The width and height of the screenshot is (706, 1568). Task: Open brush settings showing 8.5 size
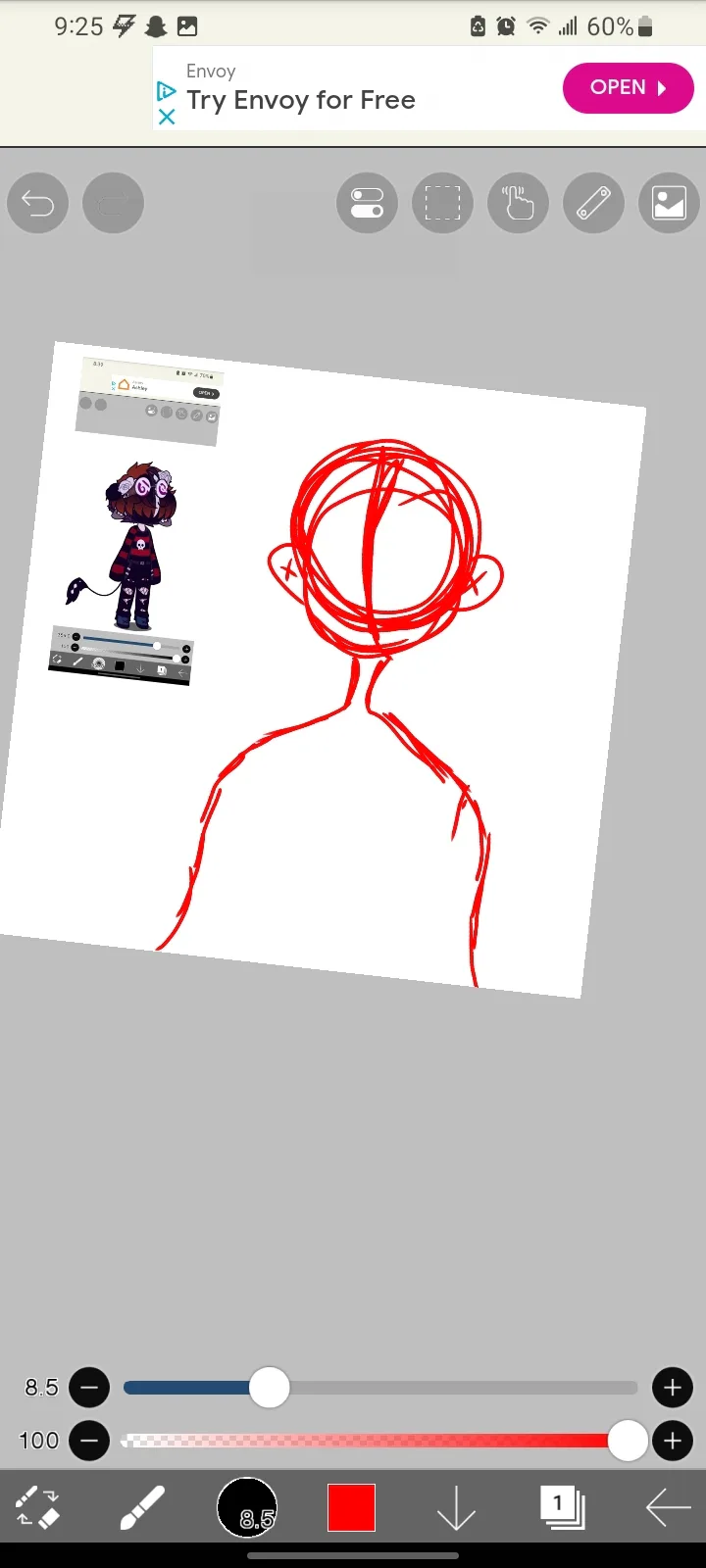247,1507
